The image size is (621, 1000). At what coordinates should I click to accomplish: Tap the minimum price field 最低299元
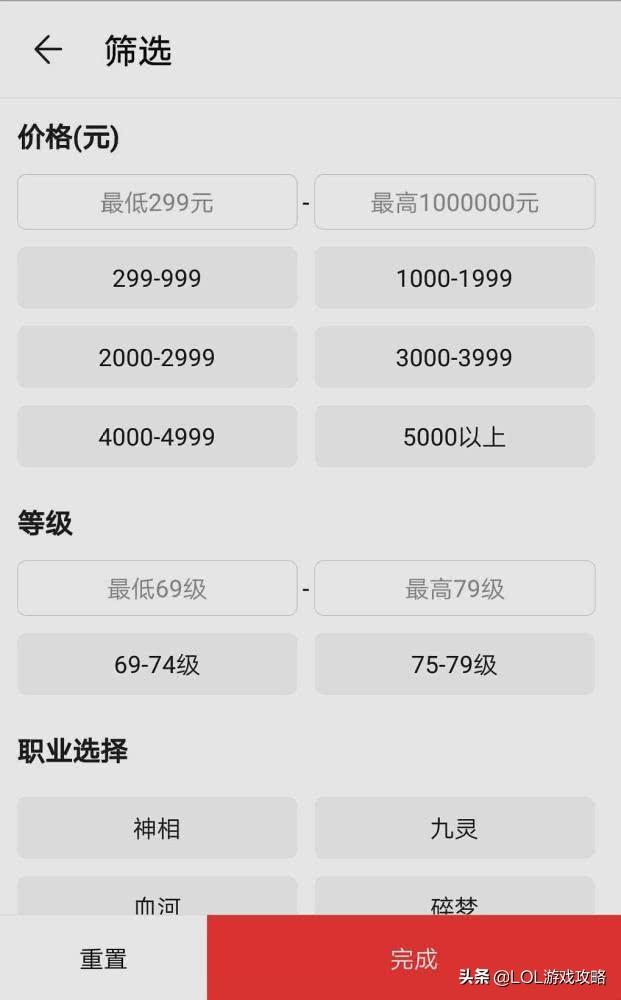click(157, 203)
